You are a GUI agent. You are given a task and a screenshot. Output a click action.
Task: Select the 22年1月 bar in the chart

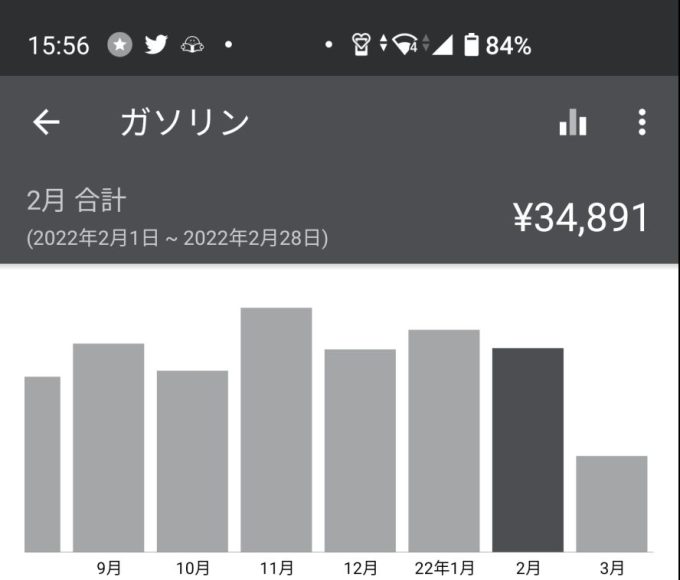click(444, 440)
